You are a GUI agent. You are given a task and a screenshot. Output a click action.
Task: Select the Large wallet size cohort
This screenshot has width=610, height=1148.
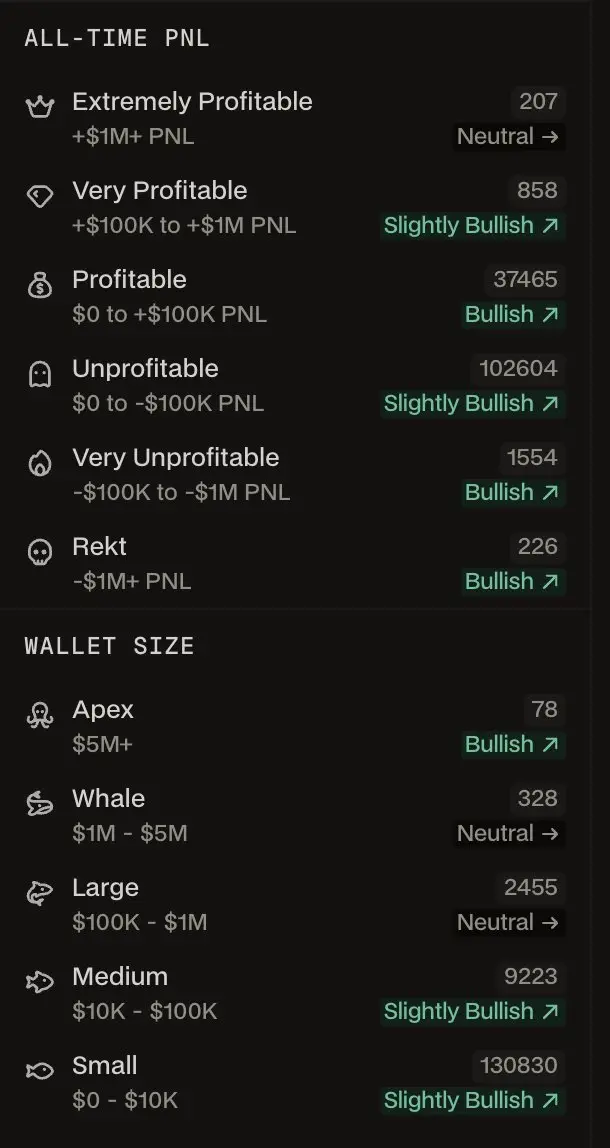coord(105,888)
